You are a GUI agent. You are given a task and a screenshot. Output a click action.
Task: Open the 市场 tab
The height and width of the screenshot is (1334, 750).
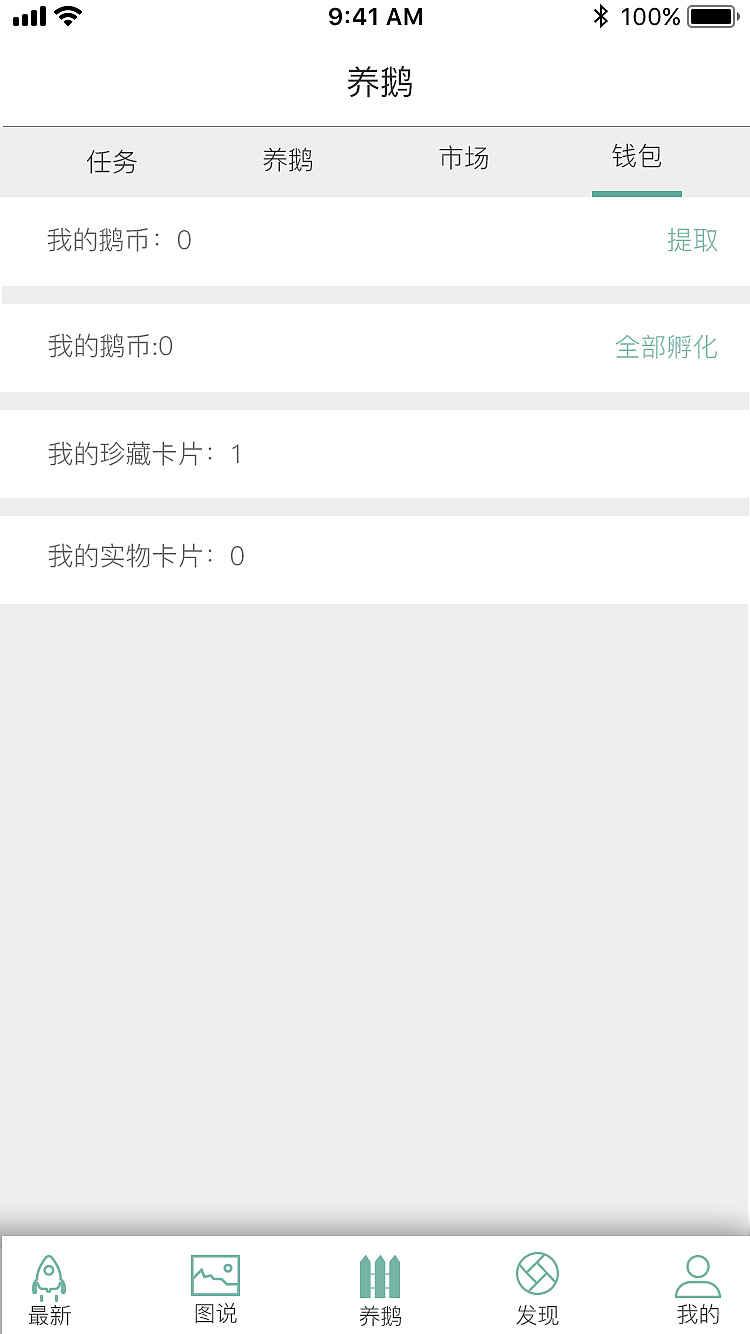pyautogui.click(x=463, y=159)
